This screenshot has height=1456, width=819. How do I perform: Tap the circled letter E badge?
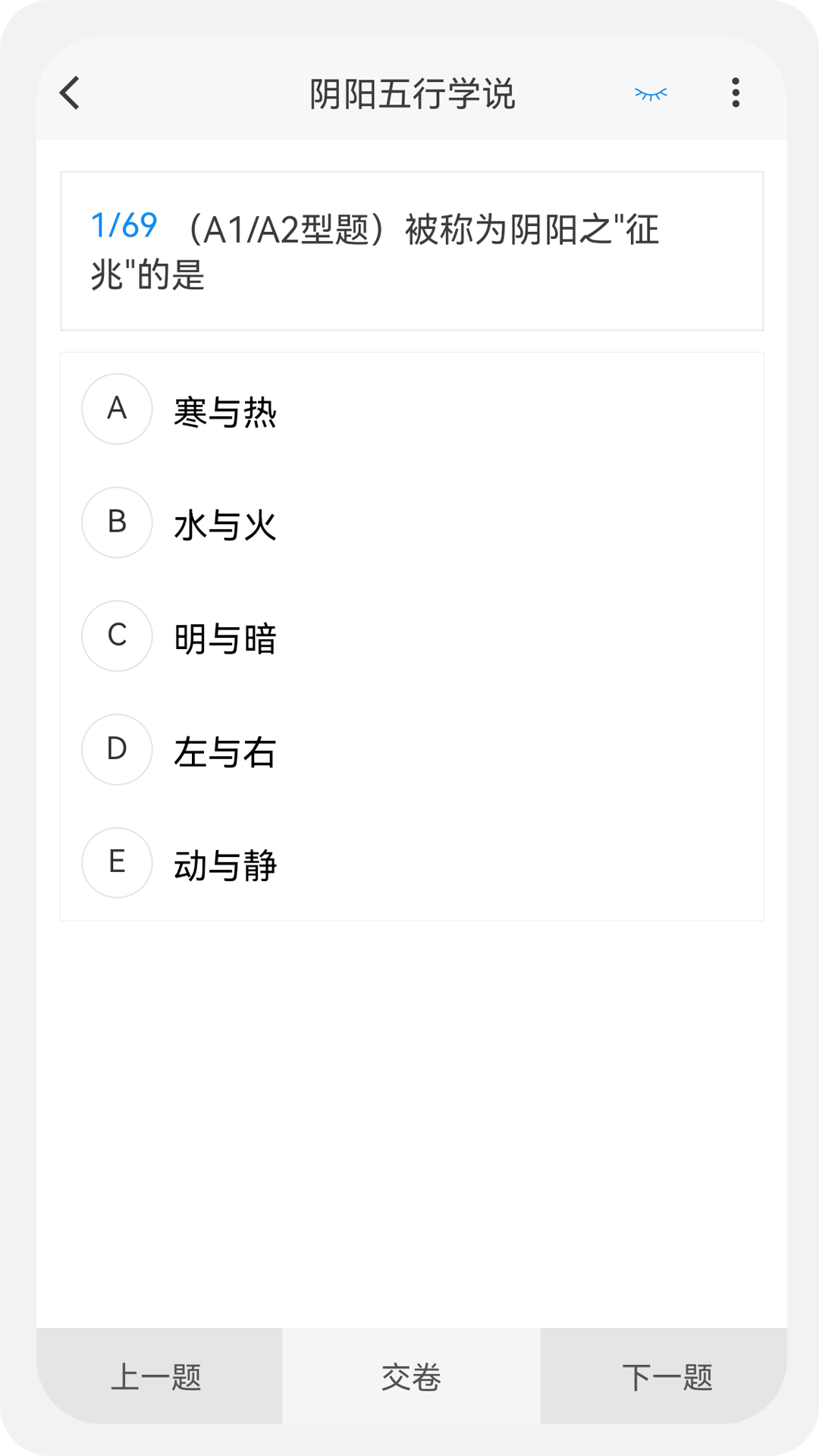pos(116,863)
